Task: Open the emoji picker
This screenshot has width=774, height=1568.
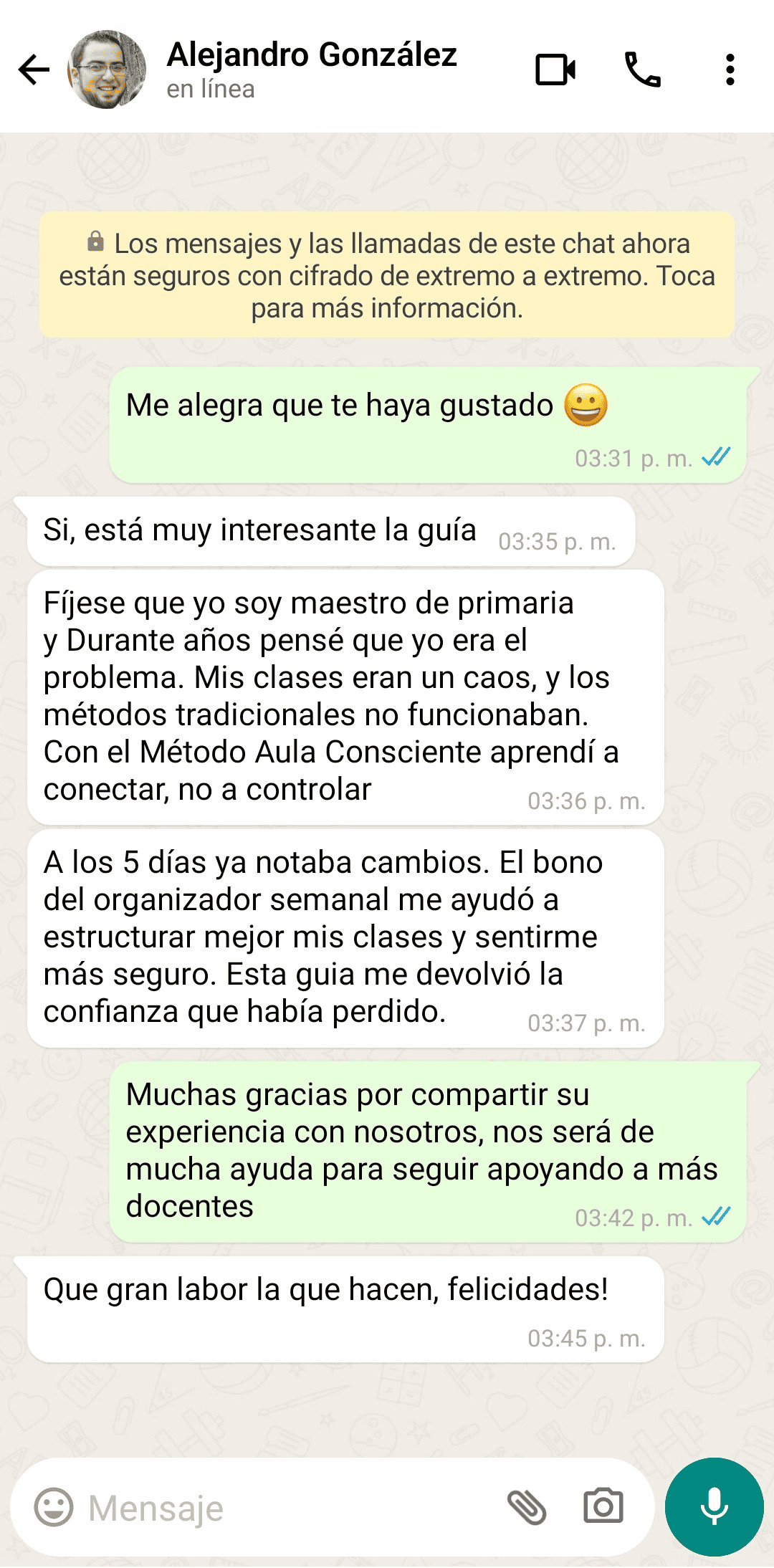Action: pyautogui.click(x=54, y=1507)
